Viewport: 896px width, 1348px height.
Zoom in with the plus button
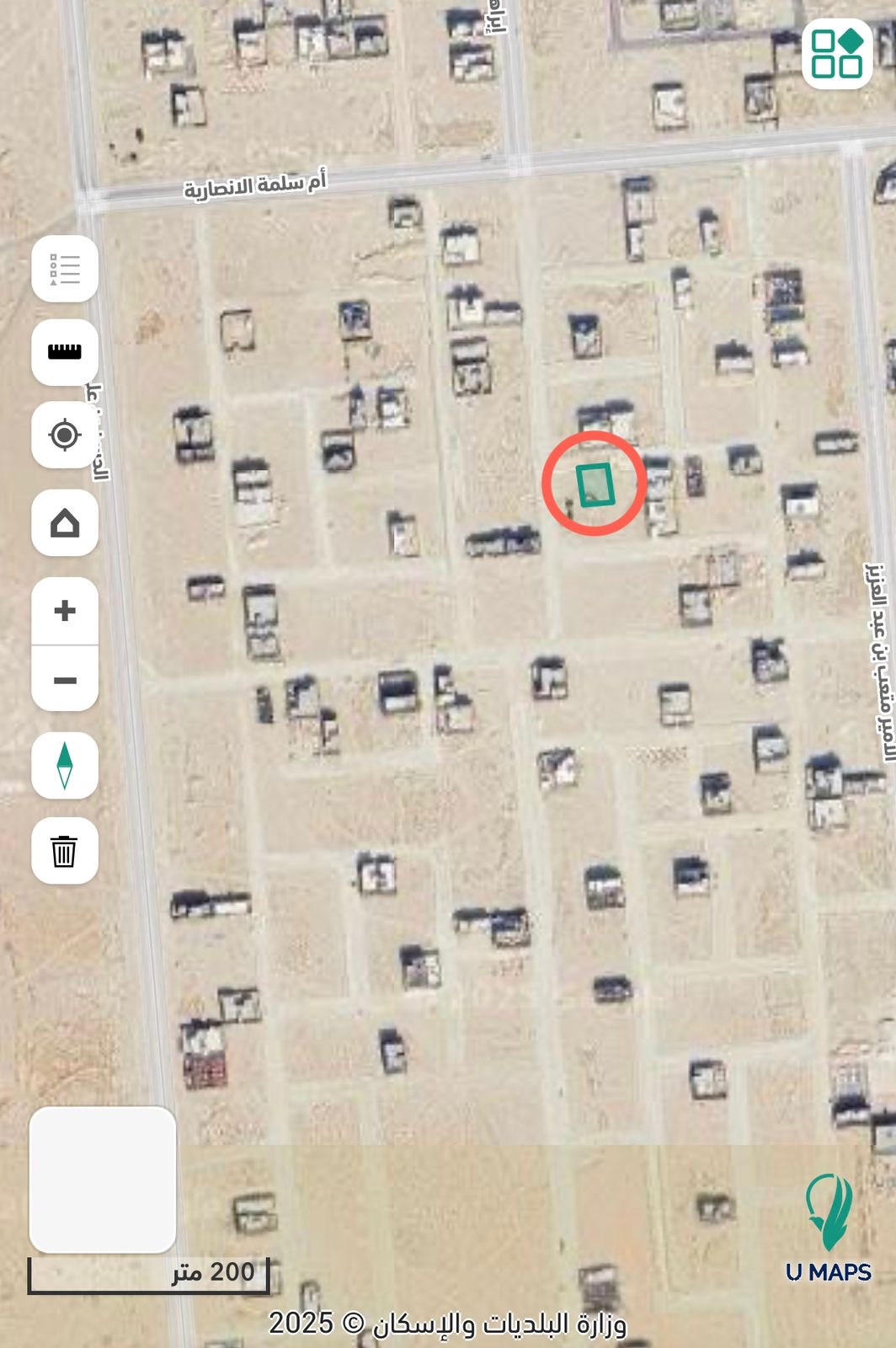click(65, 611)
